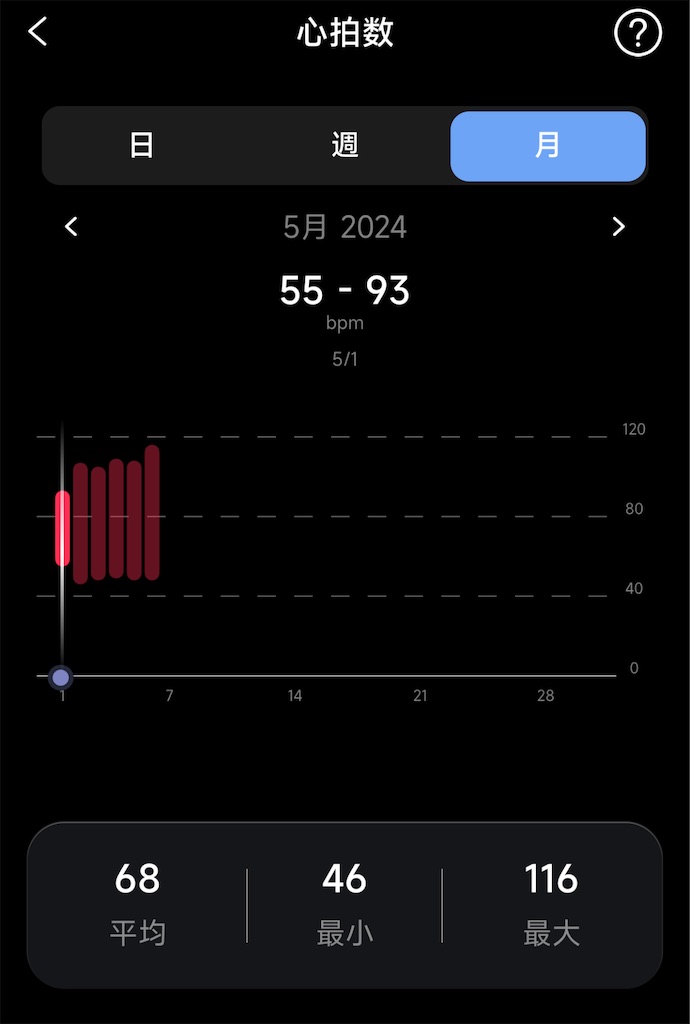Screen dimensions: 690x1024
Task: Tap the chart's day selector handle
Action: tap(61, 677)
